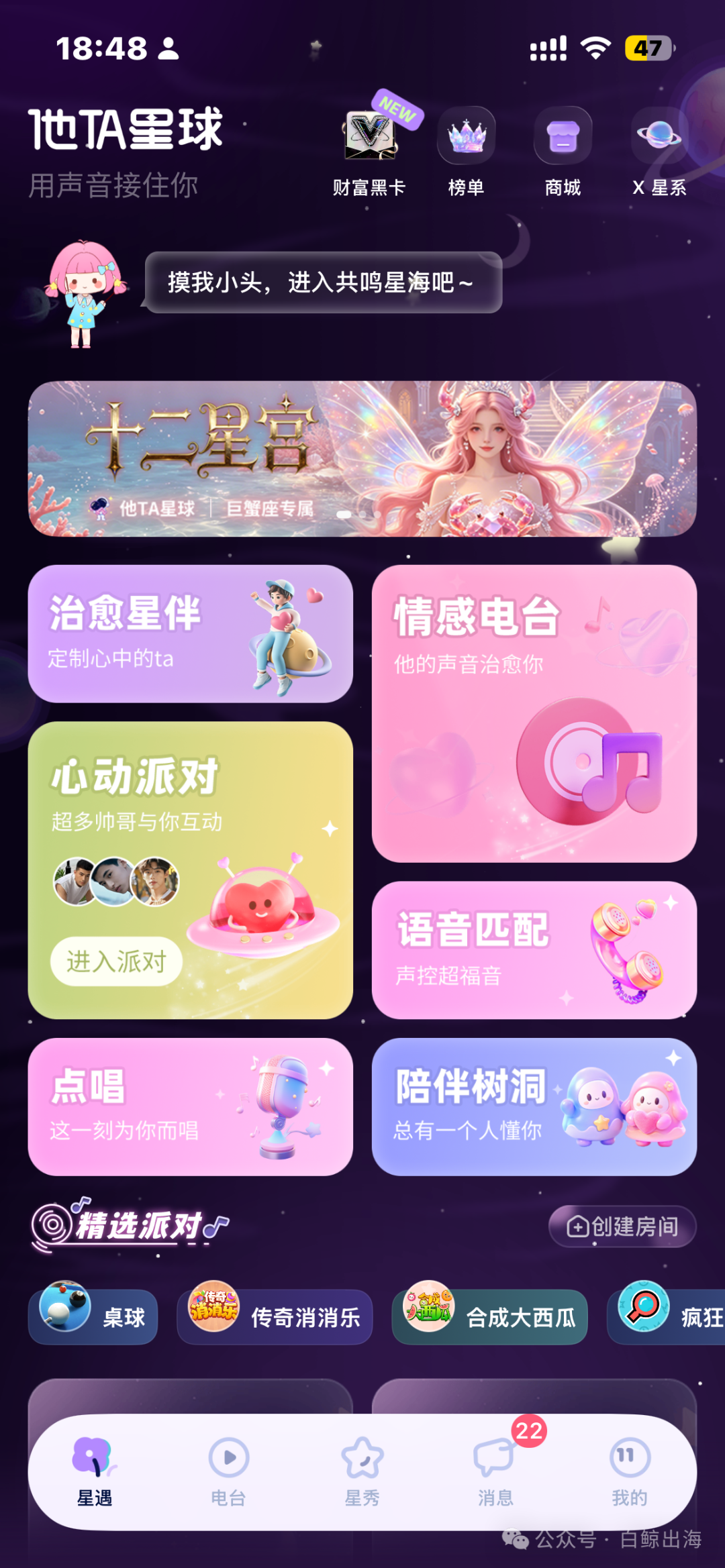725x1568 pixels.
Task: Open the 陪伴树洞 card
Action: 534,1106
